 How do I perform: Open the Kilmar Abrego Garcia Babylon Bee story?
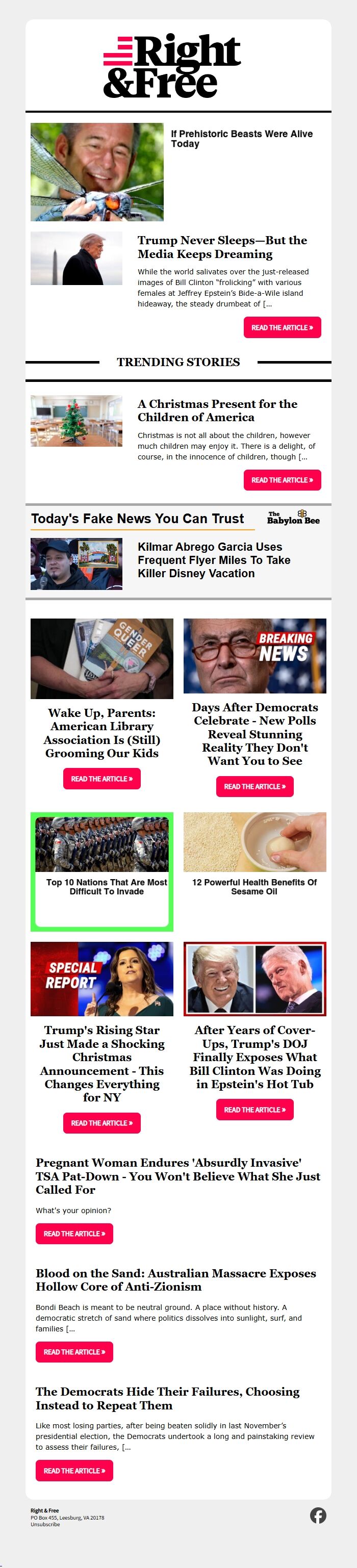coord(213,559)
